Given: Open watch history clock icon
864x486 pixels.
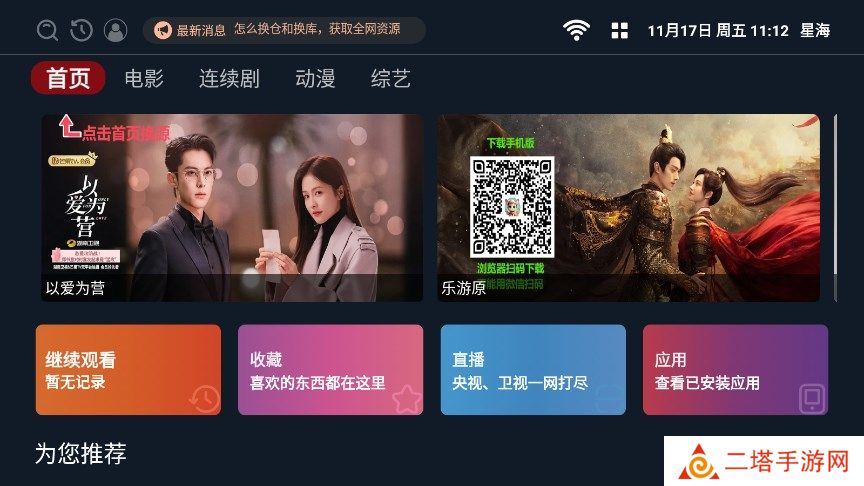Looking at the screenshot, I should pos(81,30).
